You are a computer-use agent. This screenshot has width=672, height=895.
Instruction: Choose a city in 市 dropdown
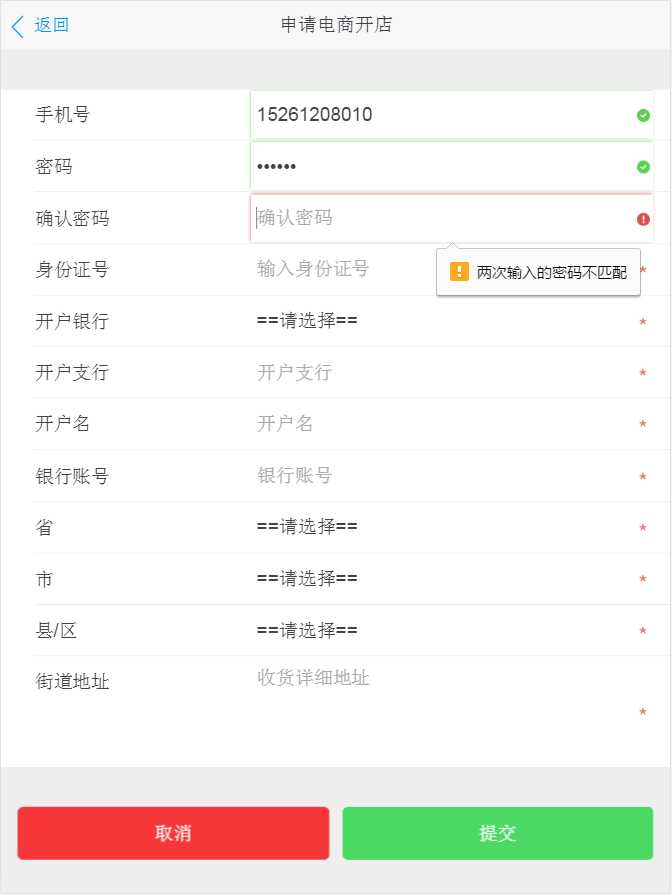tap(440, 579)
